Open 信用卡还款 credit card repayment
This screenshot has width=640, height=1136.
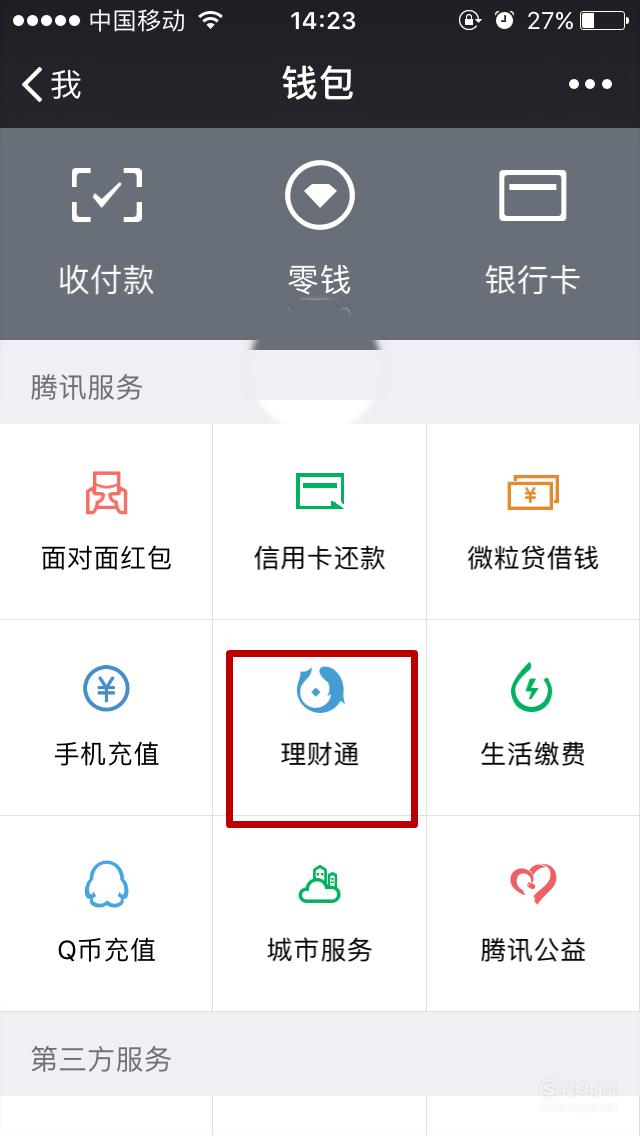click(320, 522)
